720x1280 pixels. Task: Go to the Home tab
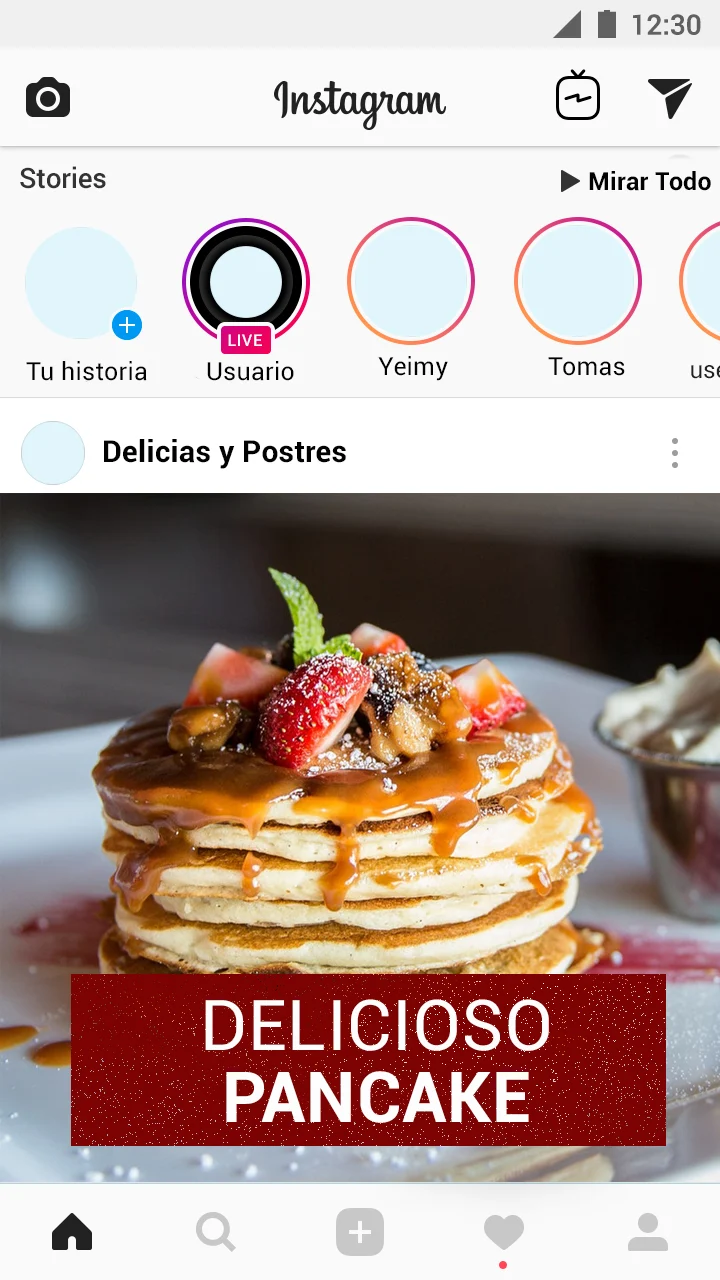coord(72,1232)
